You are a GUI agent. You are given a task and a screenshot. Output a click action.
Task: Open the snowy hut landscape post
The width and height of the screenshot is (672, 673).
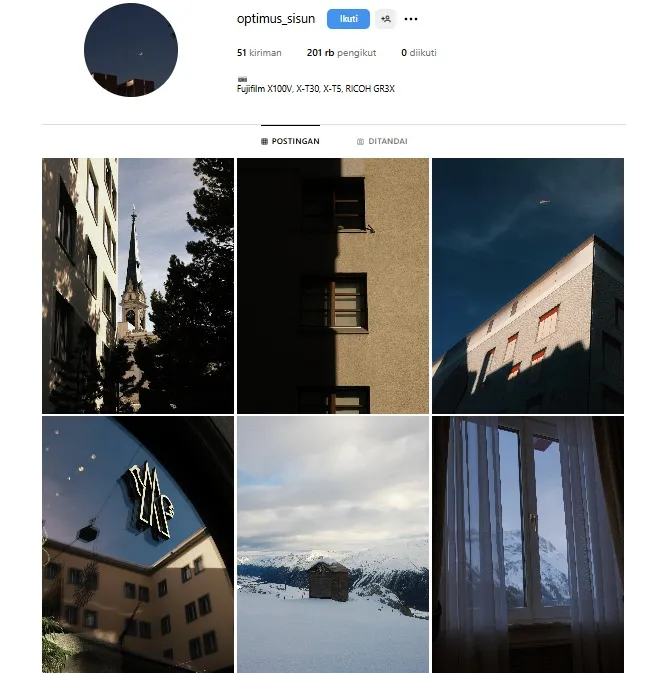[x=332, y=544]
